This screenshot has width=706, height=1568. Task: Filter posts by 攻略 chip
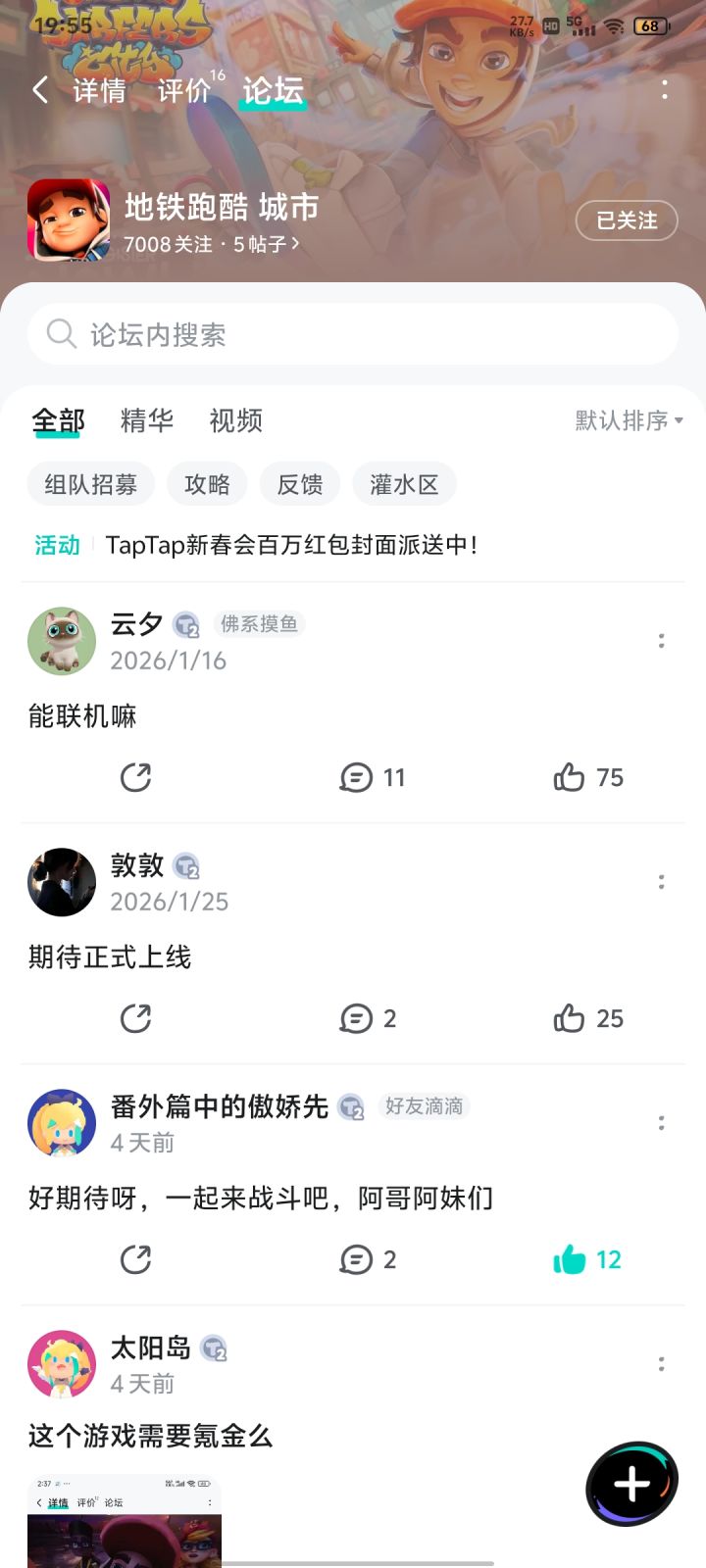point(208,484)
